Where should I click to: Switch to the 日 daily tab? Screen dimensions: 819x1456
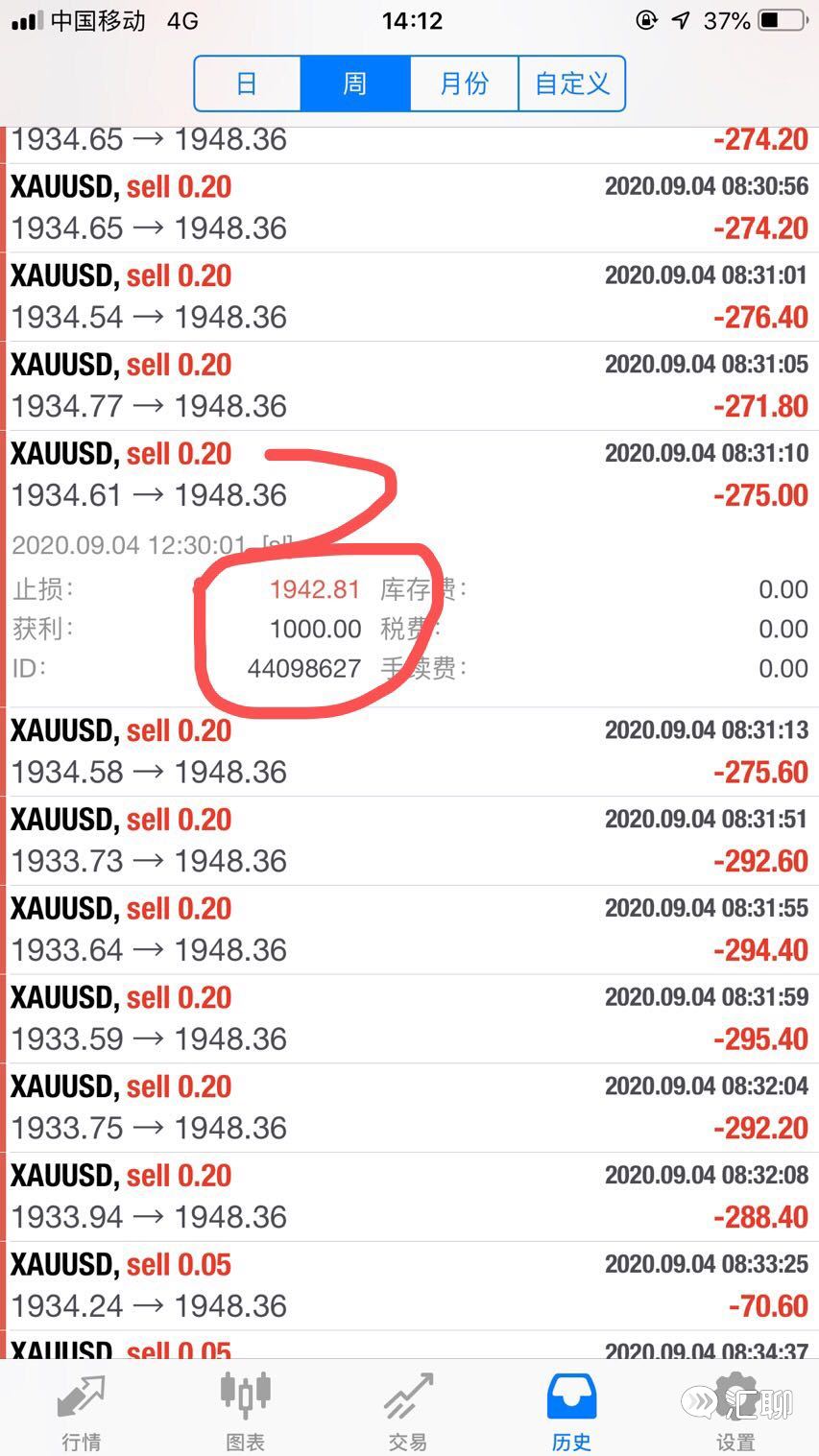tap(248, 84)
